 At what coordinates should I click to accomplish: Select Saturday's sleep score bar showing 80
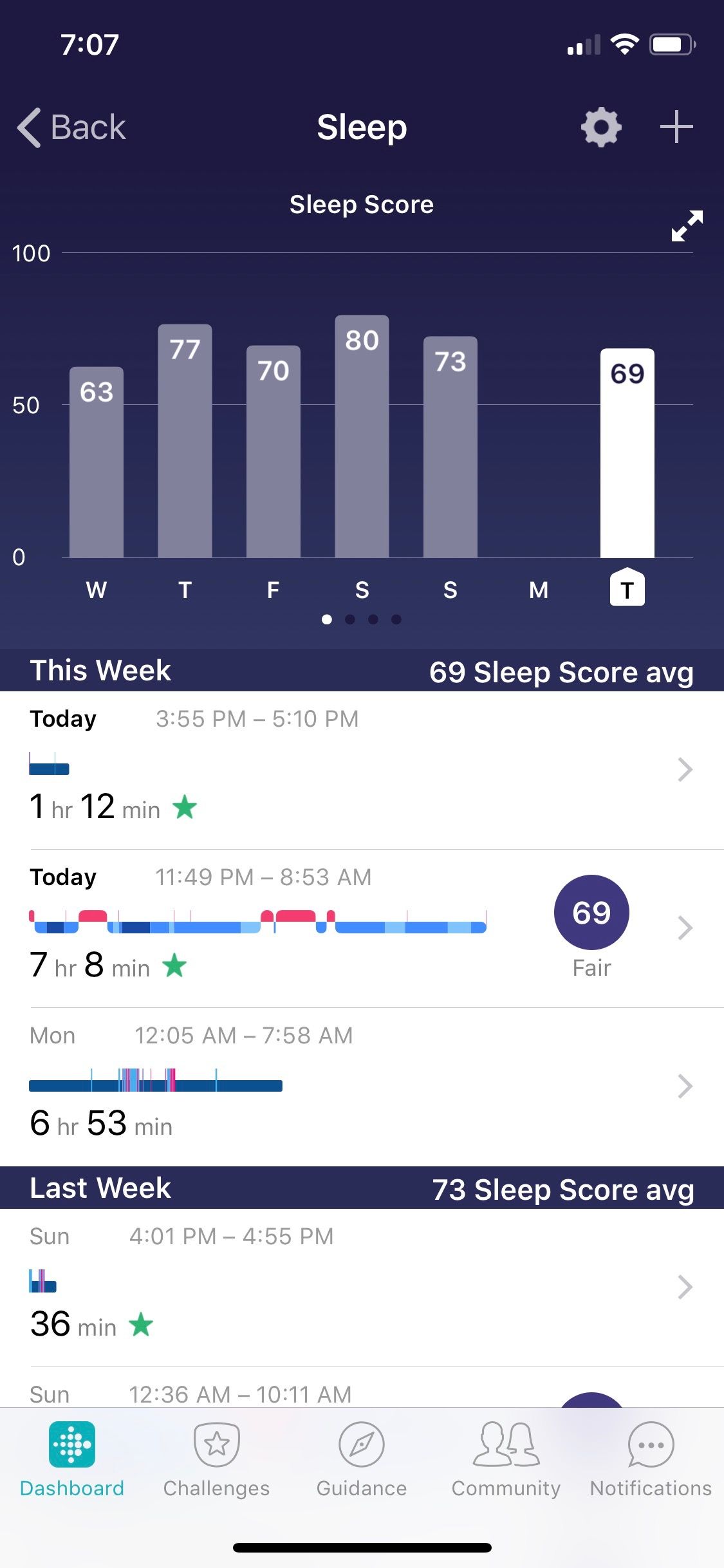pyautogui.click(x=362, y=436)
